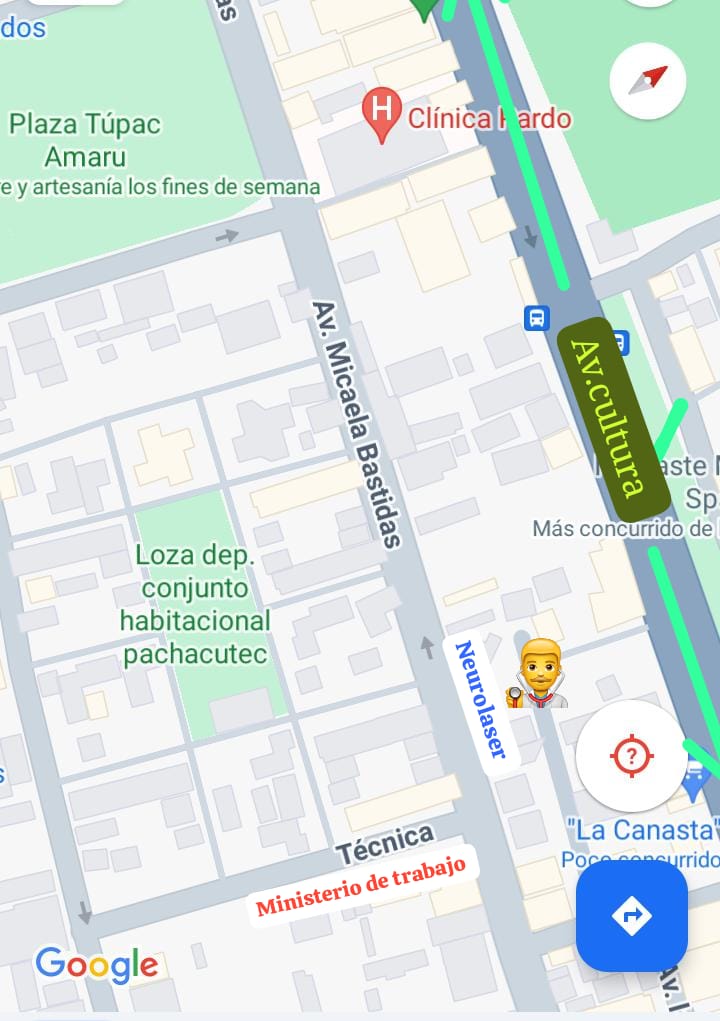Open Loza dep. conjunto habitacional pachacutec place

(x=196, y=605)
